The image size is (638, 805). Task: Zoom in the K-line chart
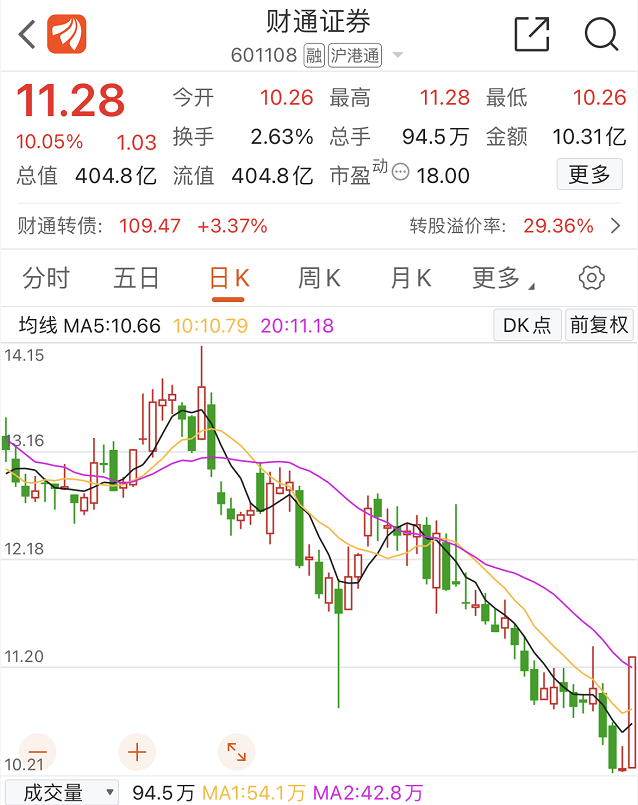pos(137,751)
